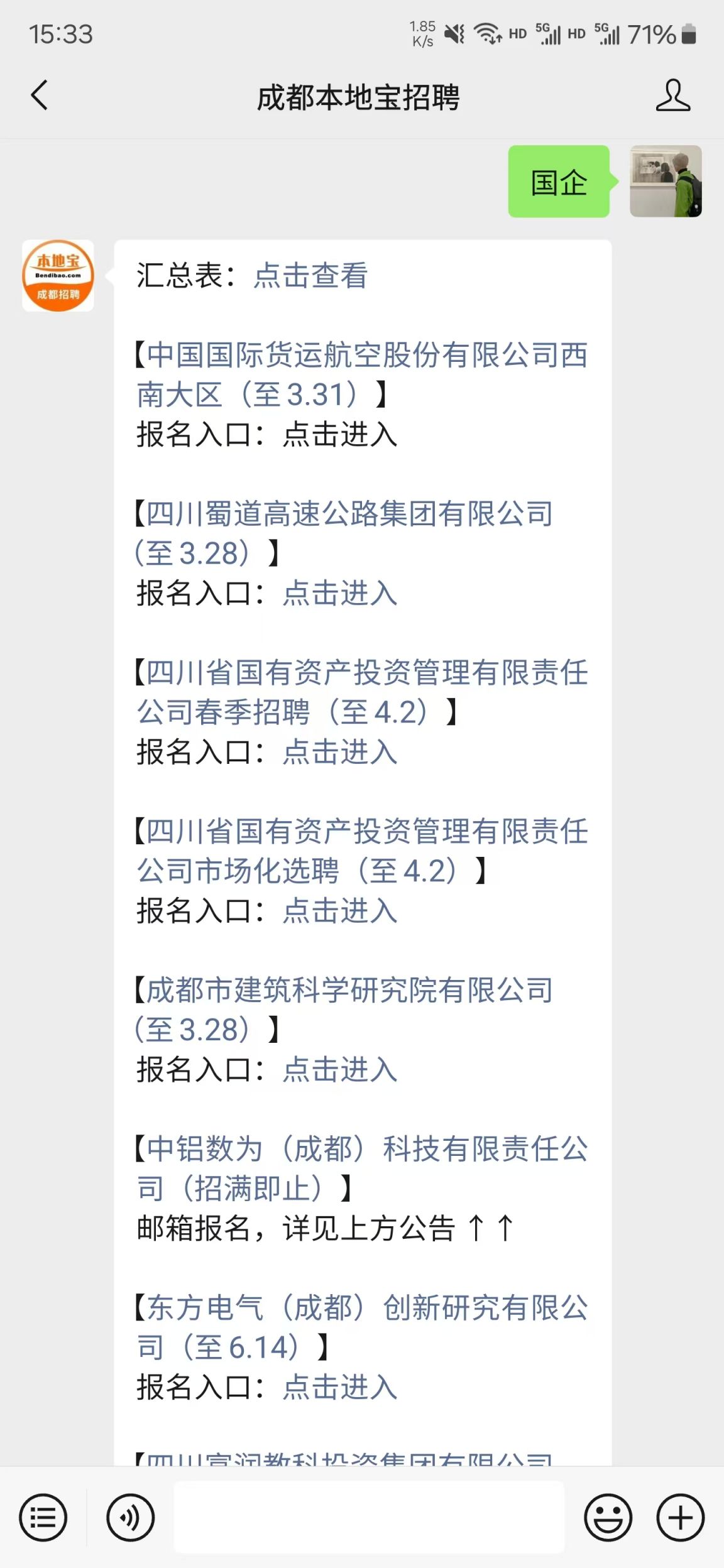Tap 点击进入 under 四川蜀道高速公路集团
The image size is (724, 1568).
(x=340, y=593)
